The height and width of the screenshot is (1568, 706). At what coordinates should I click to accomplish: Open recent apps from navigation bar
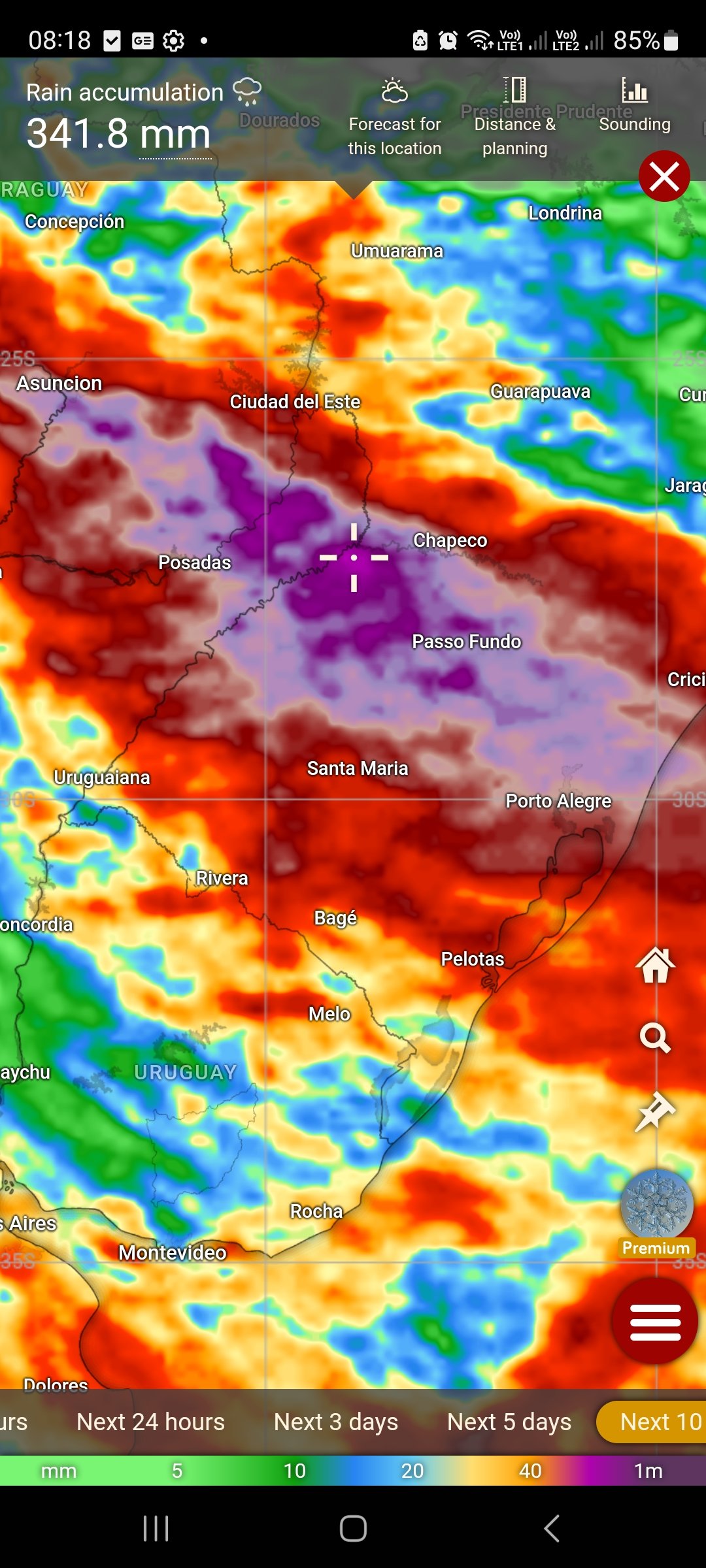156,1529
